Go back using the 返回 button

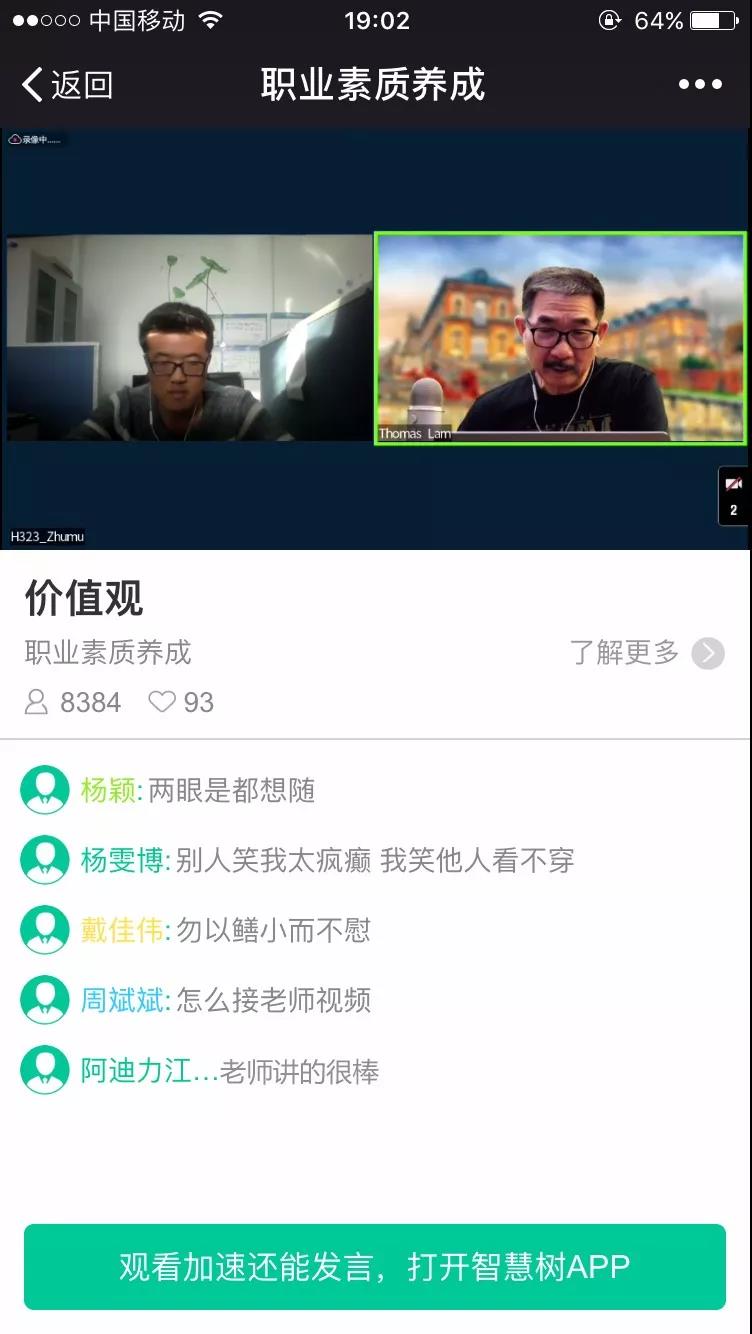[67, 85]
